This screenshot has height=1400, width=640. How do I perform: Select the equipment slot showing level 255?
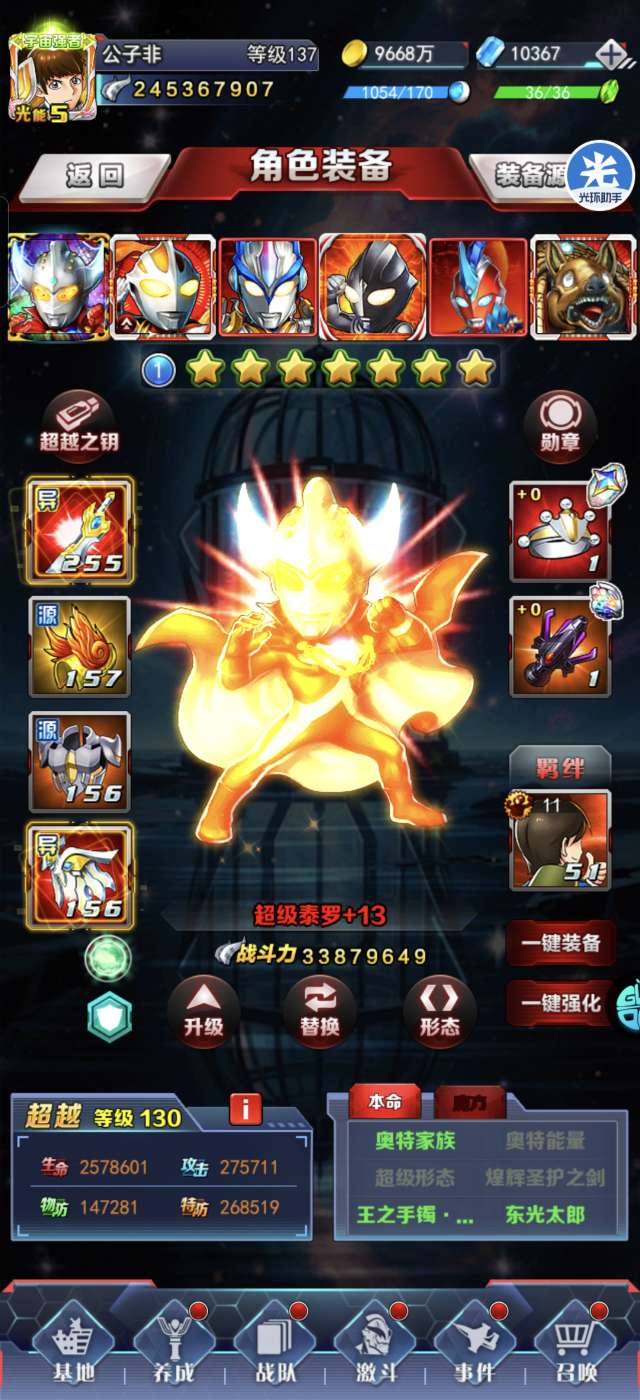point(79,530)
